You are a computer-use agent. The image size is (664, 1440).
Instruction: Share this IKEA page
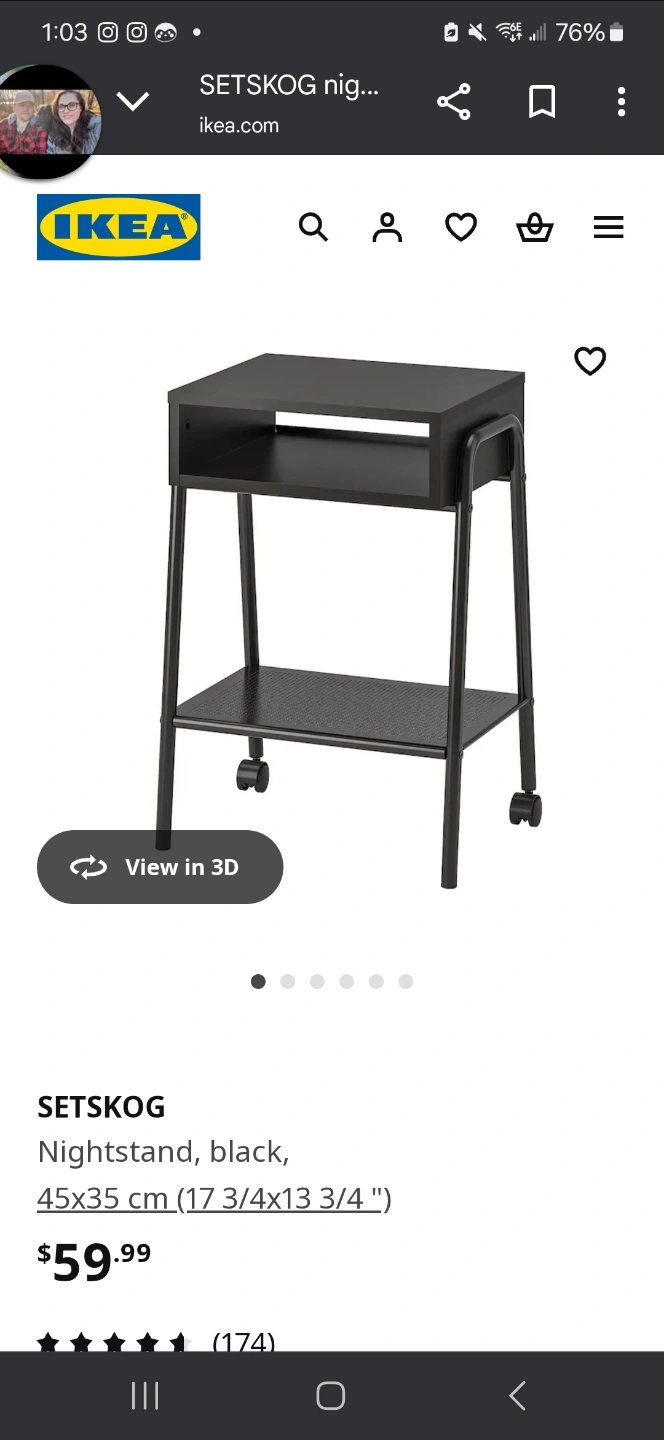click(454, 102)
